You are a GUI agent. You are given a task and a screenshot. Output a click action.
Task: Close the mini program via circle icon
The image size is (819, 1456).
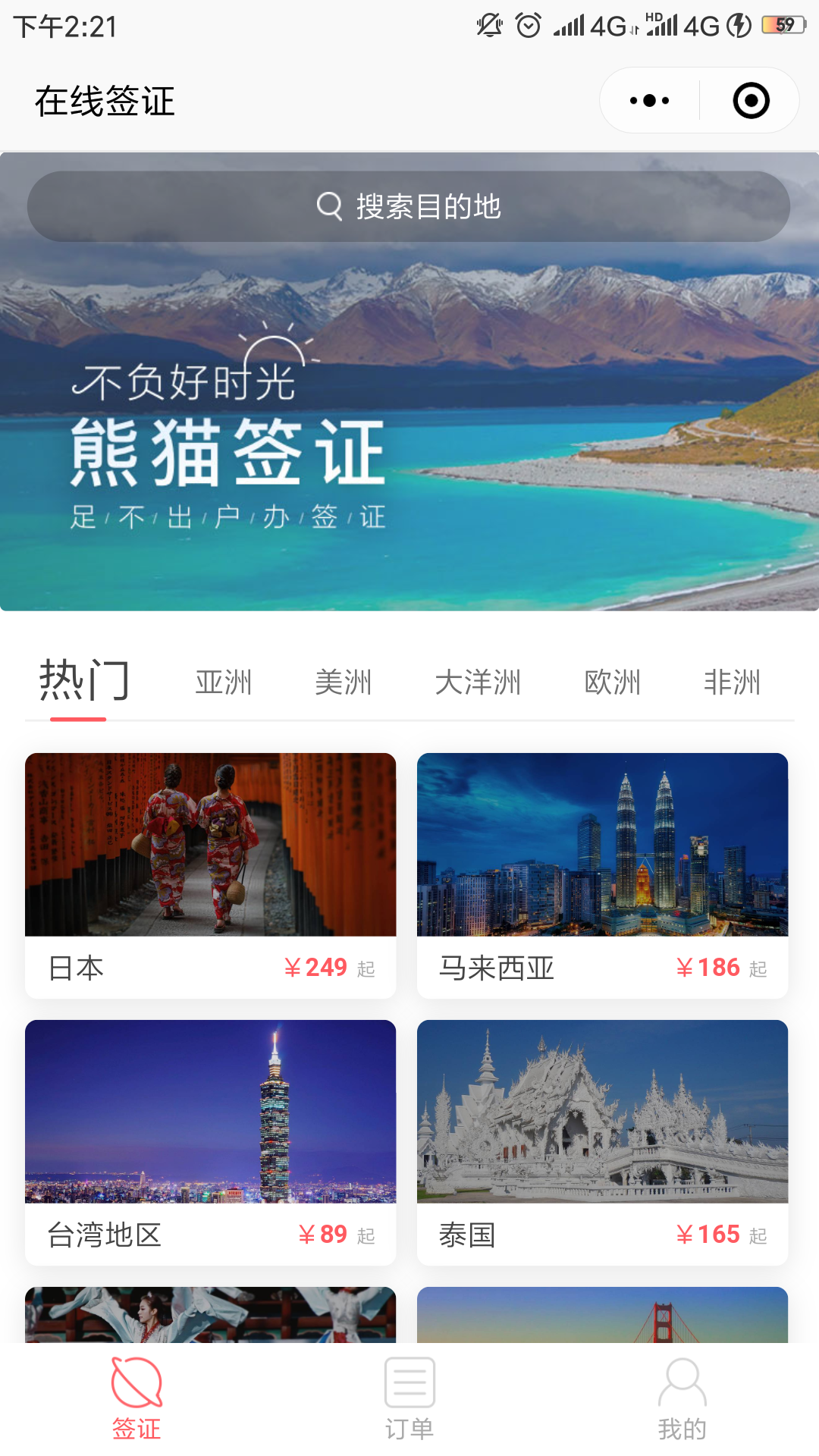(x=751, y=100)
